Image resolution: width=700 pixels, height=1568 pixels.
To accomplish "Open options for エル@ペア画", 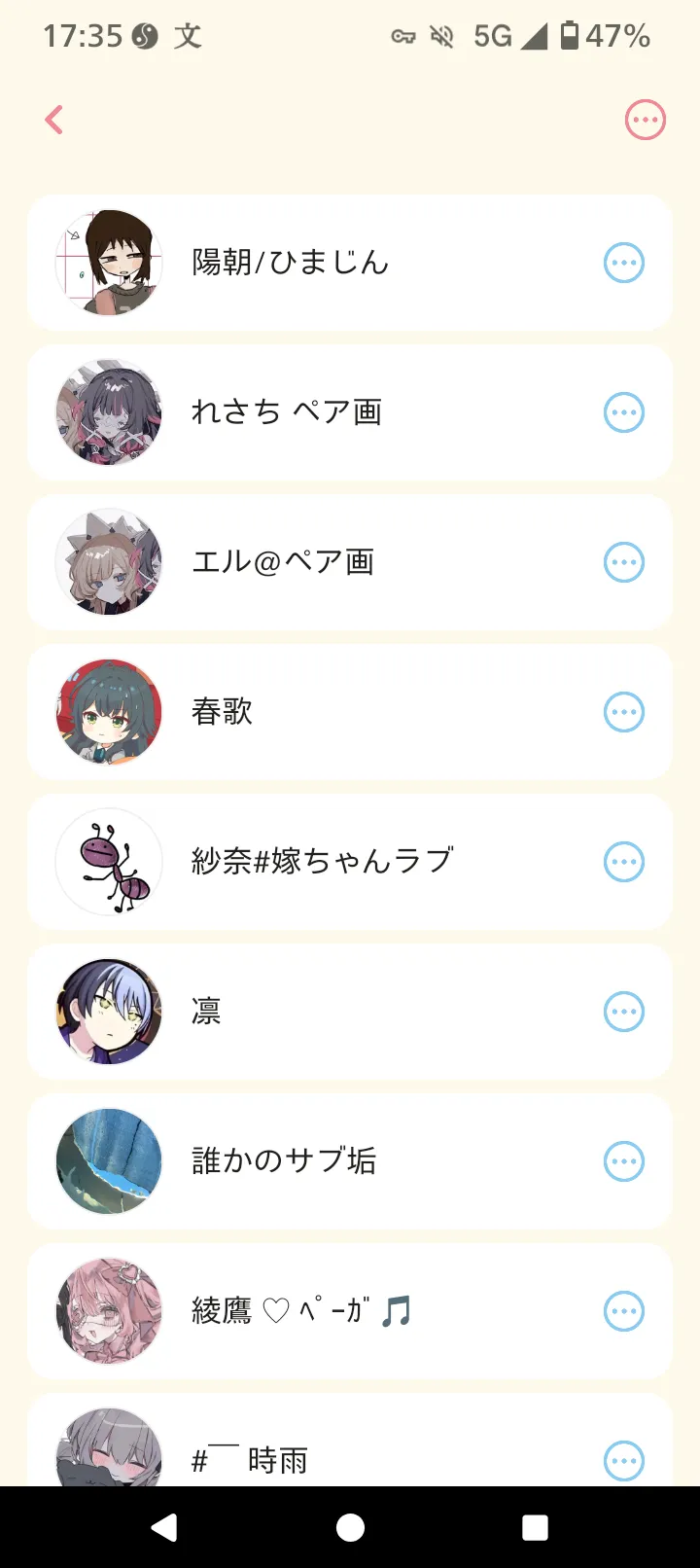I will (x=624, y=562).
